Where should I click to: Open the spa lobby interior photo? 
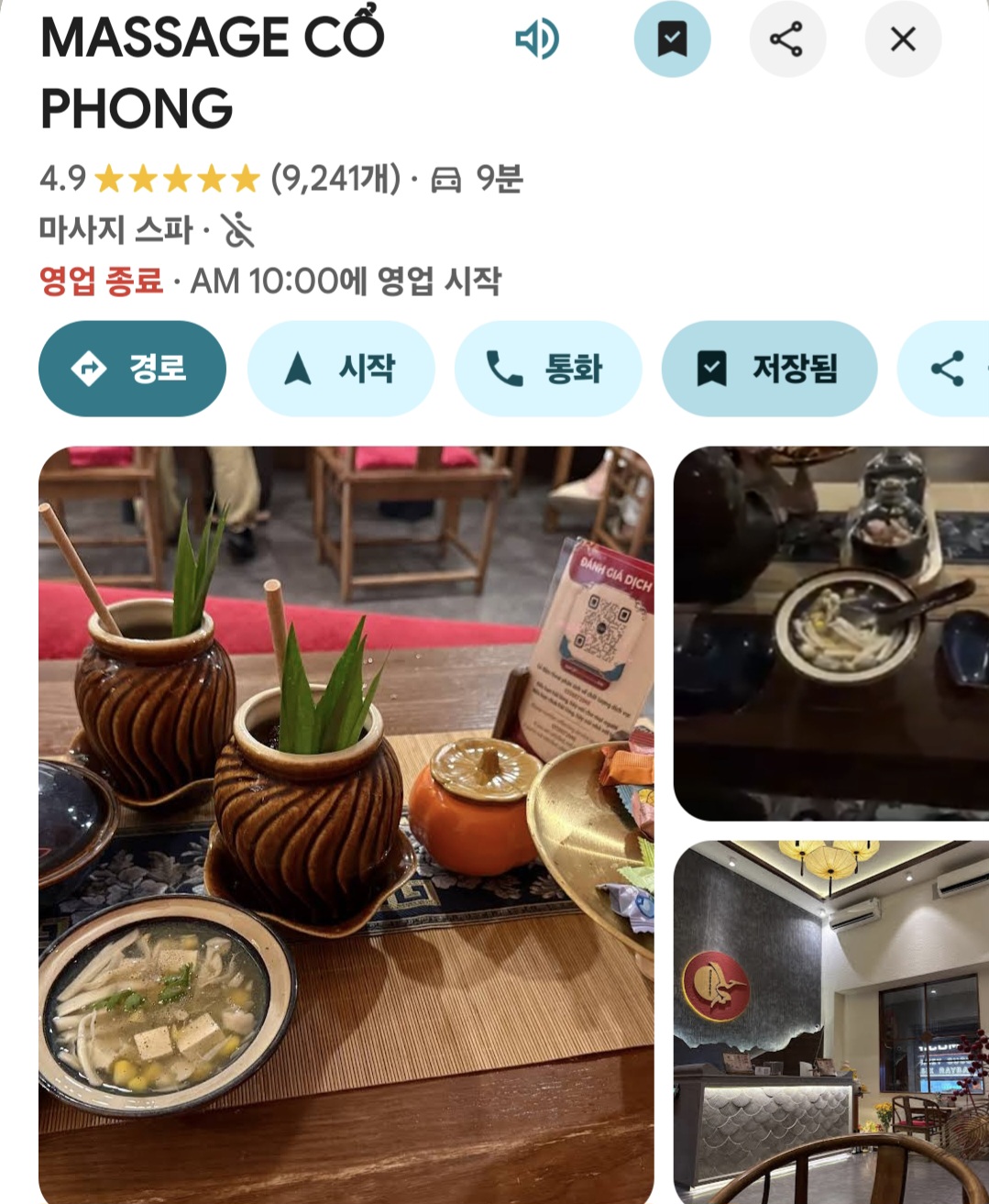[x=830, y=1022]
